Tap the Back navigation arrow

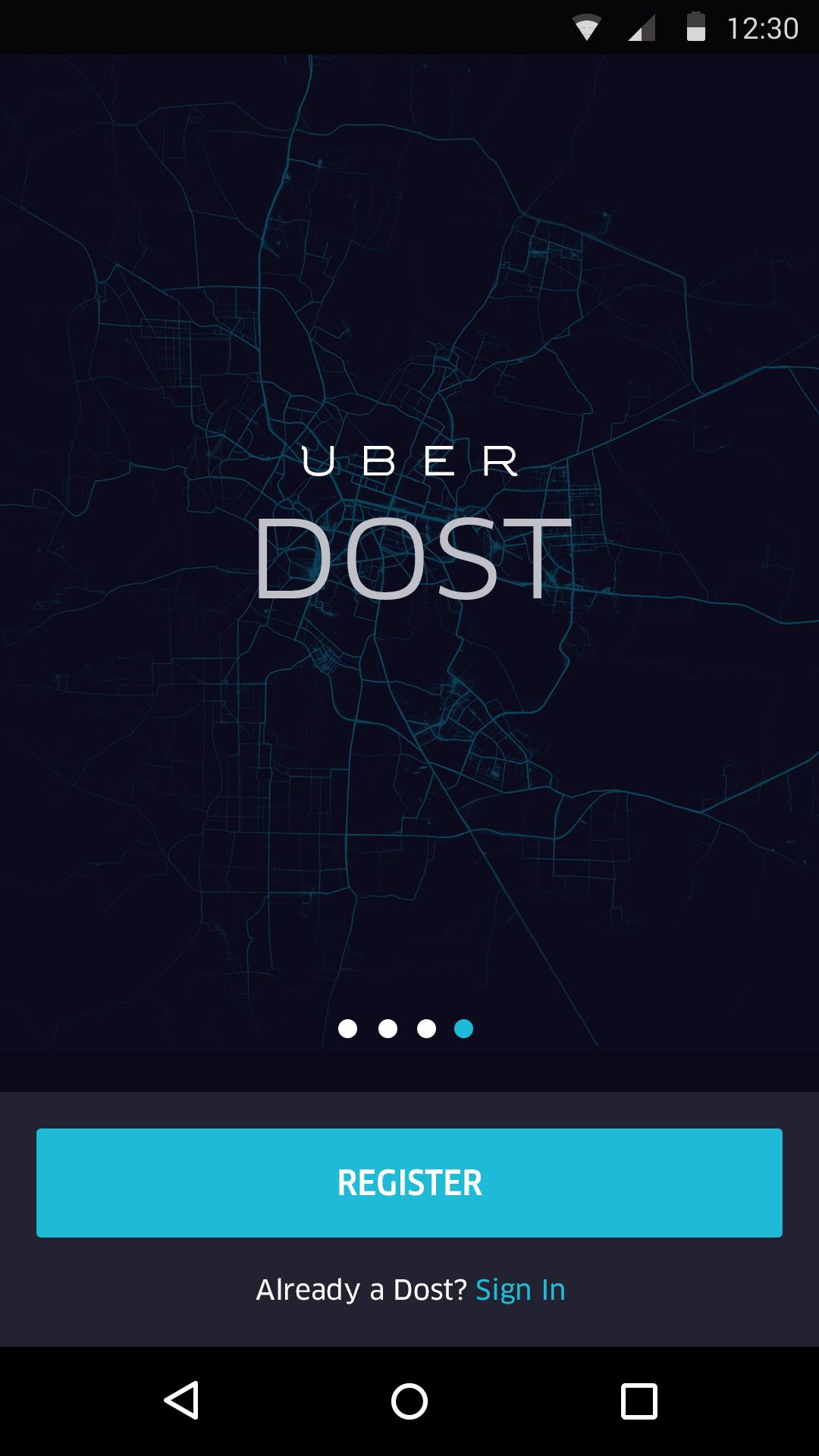tap(181, 1399)
